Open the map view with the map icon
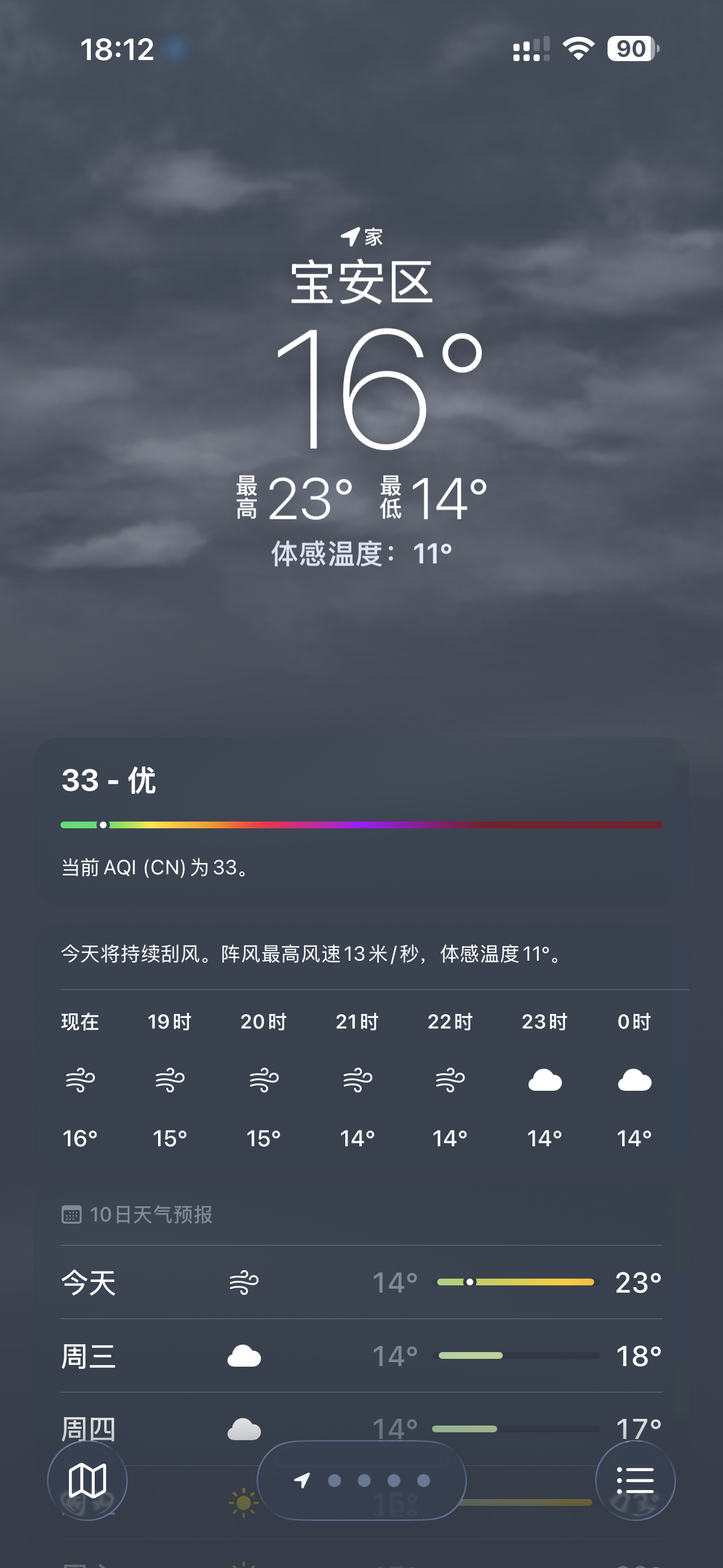This screenshot has height=1568, width=723. (x=87, y=1481)
